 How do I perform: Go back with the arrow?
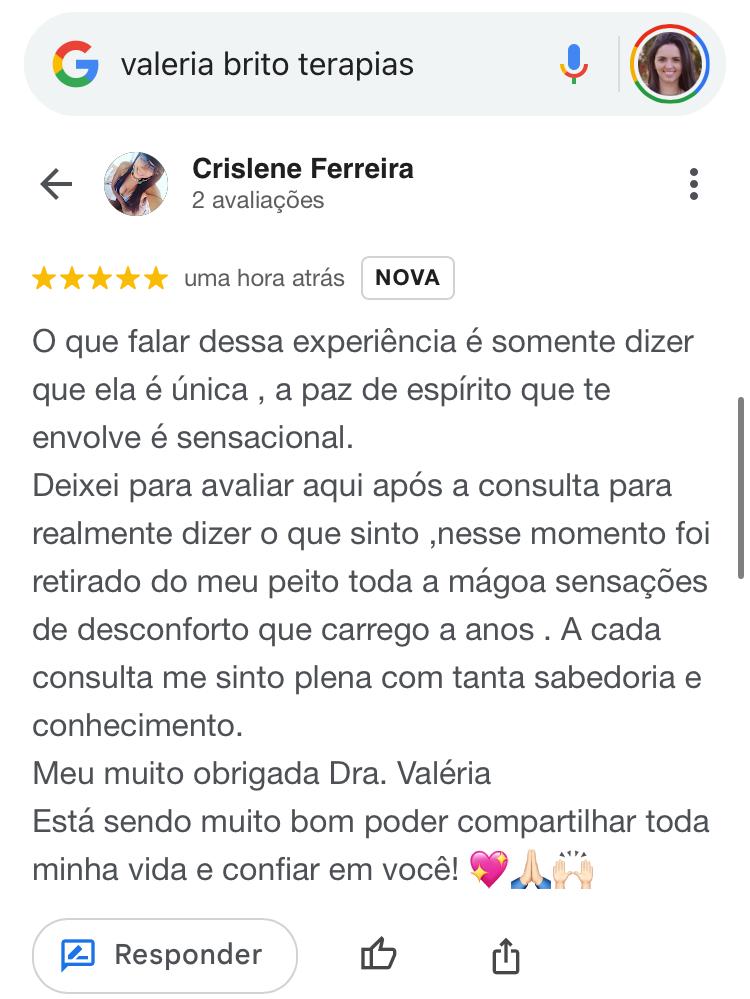56,184
